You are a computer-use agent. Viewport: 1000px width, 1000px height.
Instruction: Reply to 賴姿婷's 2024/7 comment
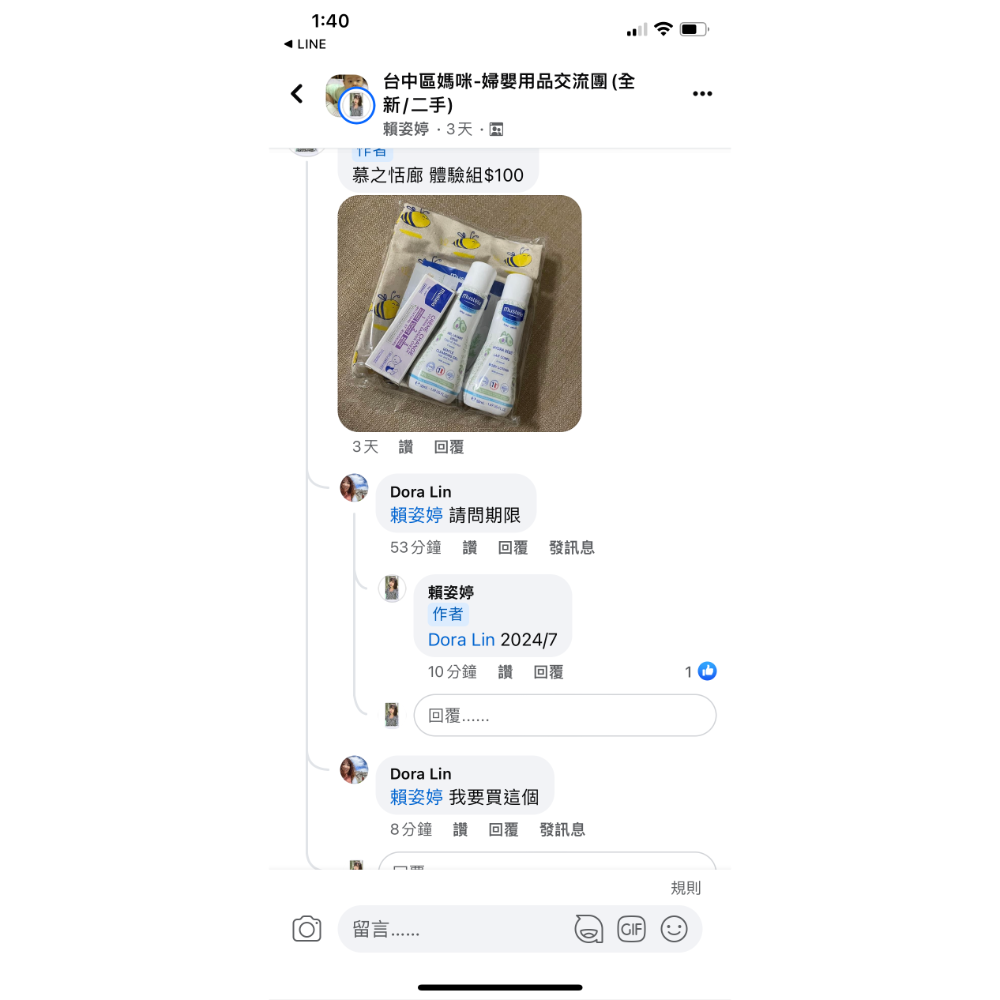548,672
